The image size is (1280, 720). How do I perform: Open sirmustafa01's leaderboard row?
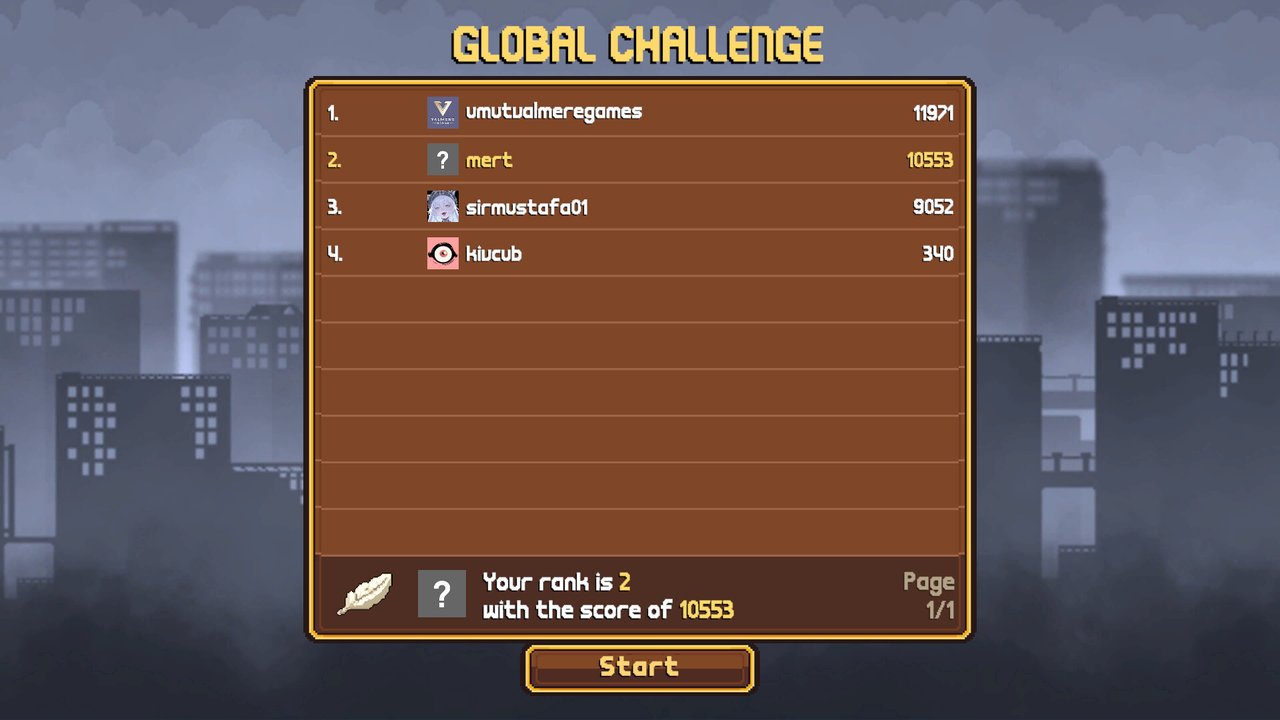point(640,207)
